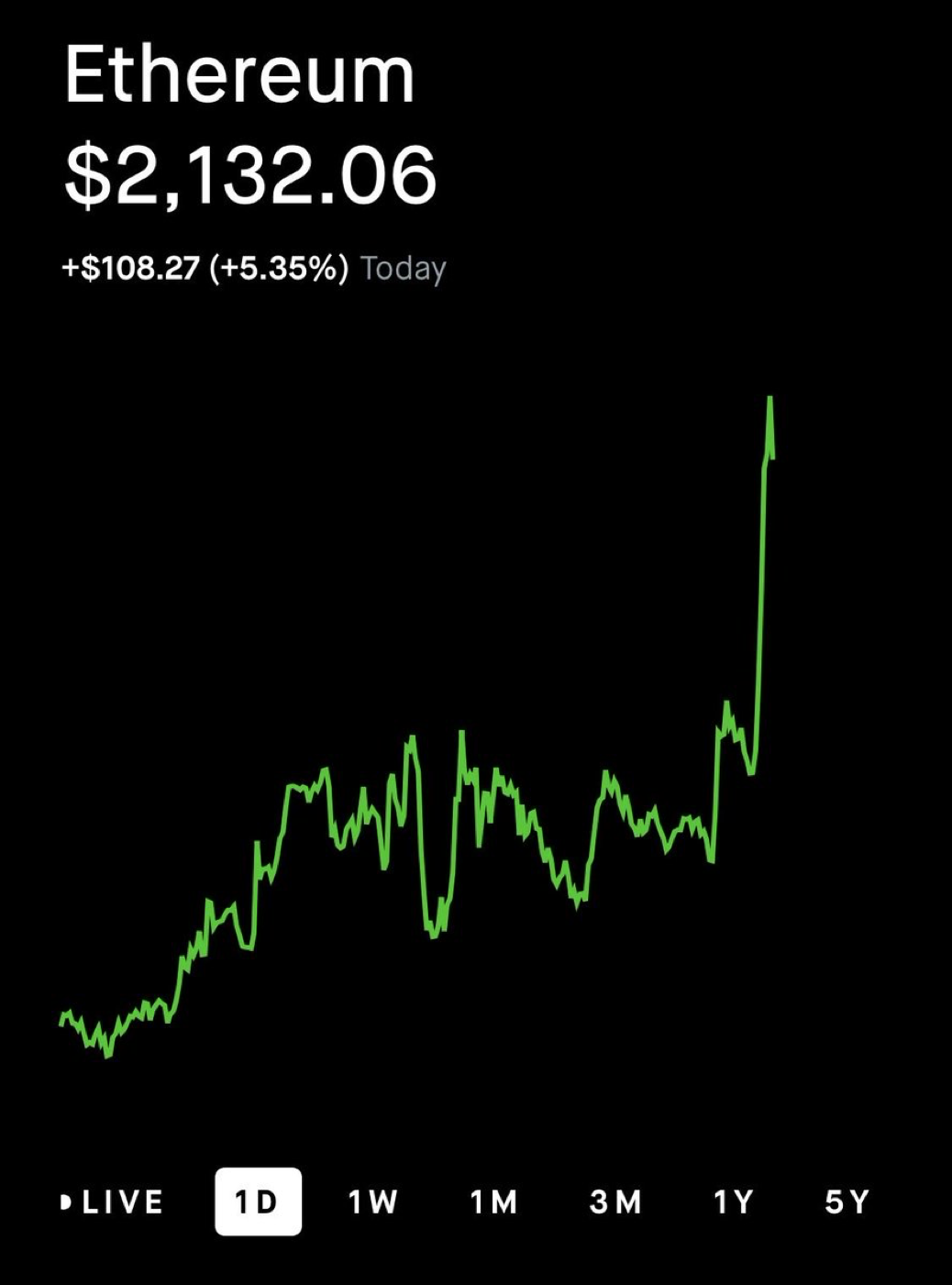This screenshot has width=952, height=1285.
Task: Change chart range to 1Y
Action: pos(734,1202)
